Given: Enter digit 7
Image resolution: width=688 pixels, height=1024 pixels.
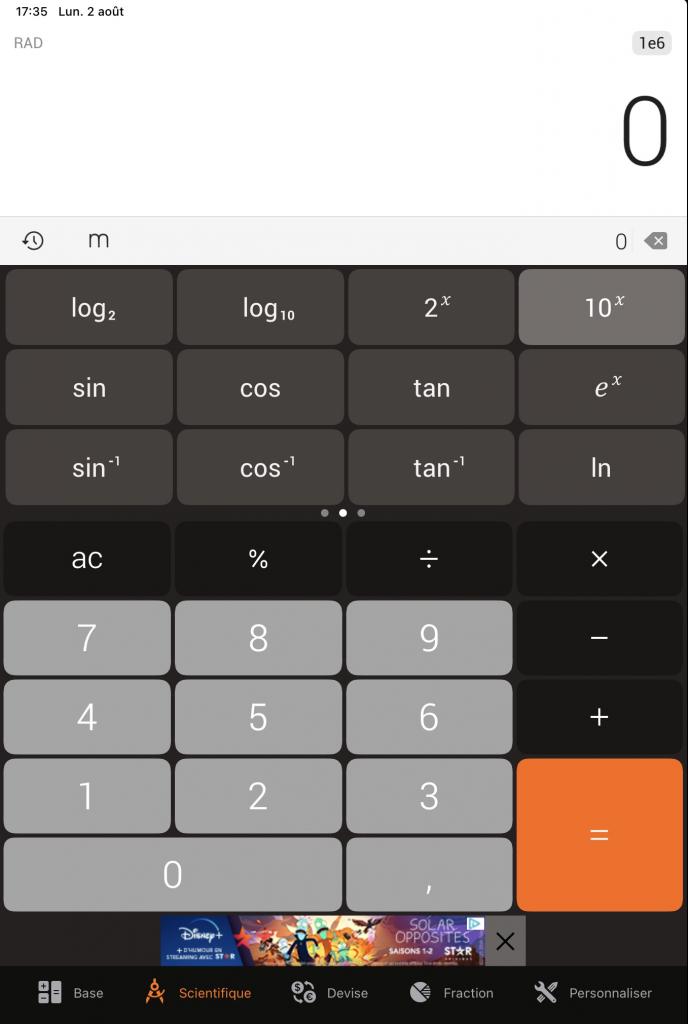Looking at the screenshot, I should 87,637.
